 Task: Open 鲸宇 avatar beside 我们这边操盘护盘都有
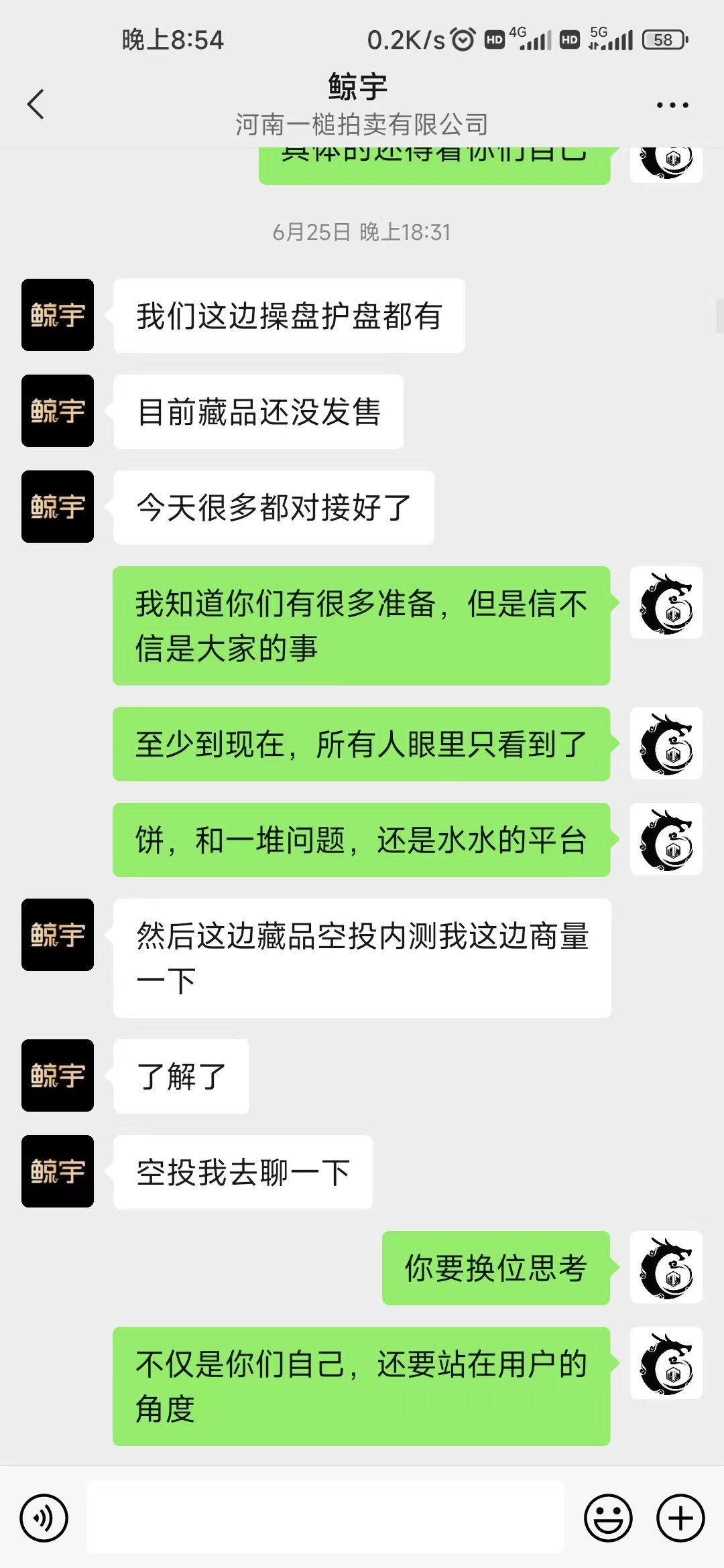pyautogui.click(x=58, y=315)
